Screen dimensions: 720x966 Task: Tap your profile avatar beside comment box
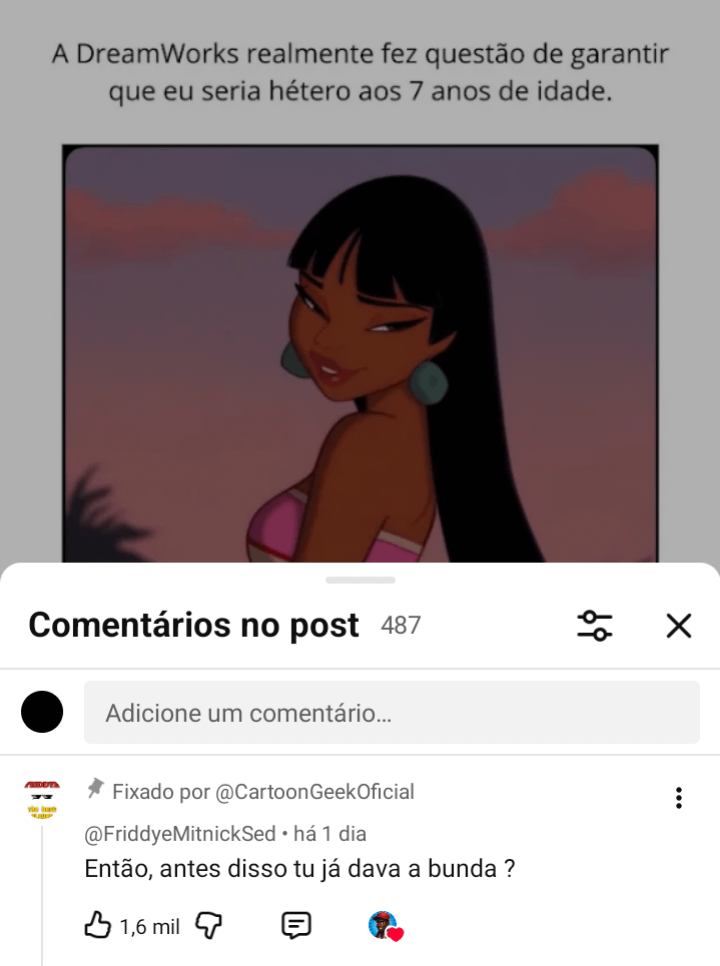pyautogui.click(x=42, y=712)
